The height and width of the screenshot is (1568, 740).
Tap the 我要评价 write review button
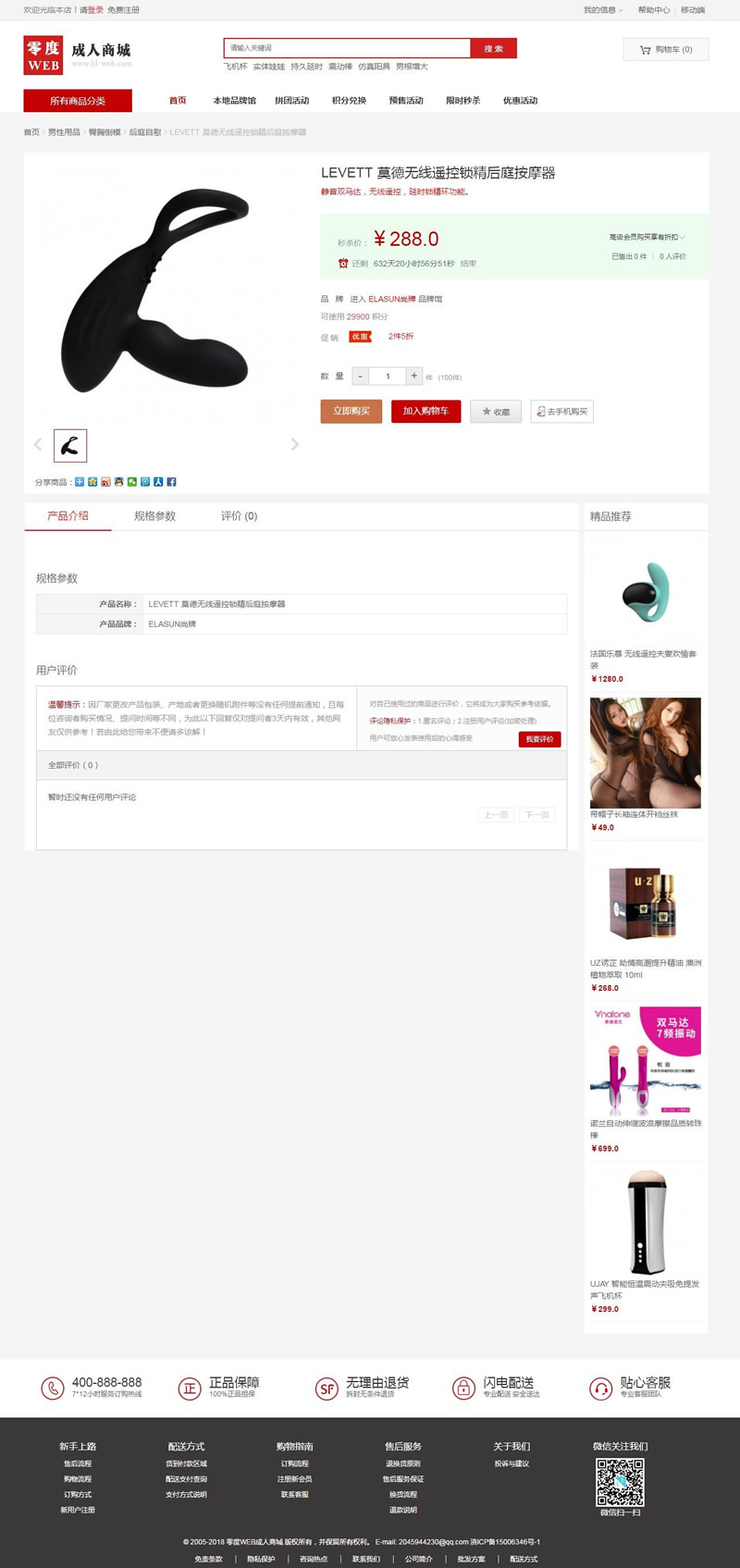click(539, 739)
